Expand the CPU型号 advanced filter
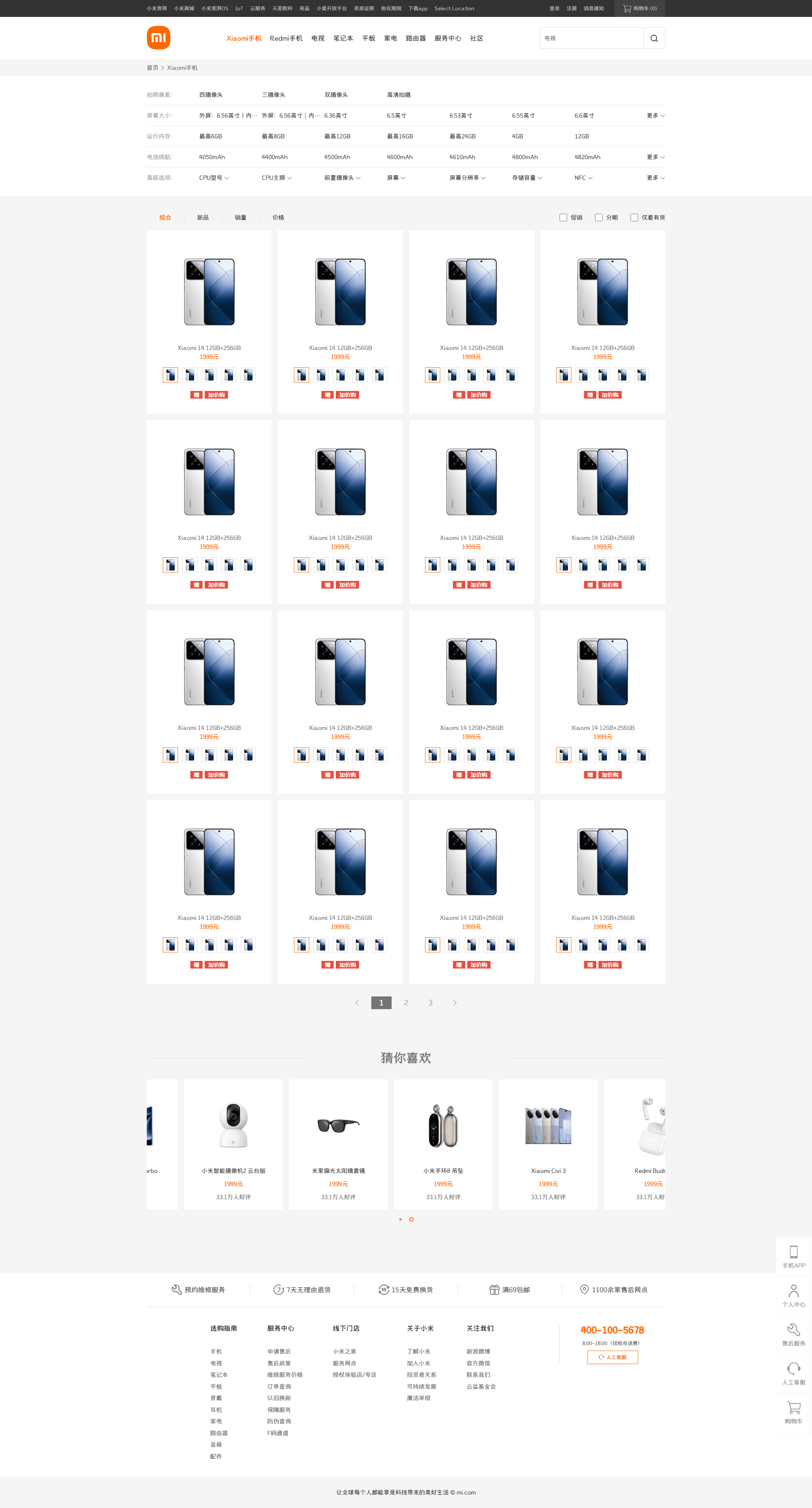This screenshot has width=812, height=1508. [x=214, y=177]
